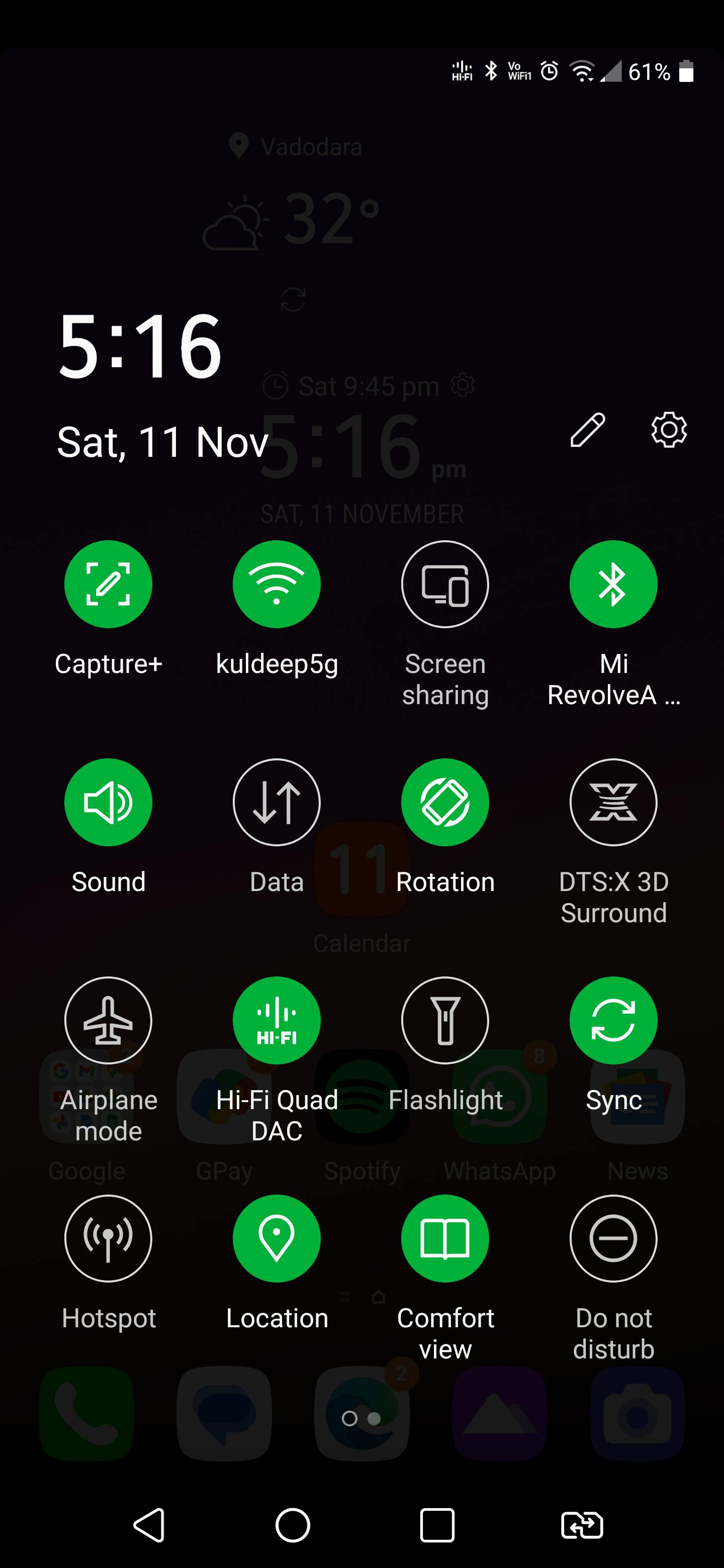Turn on the Flashlight
724x1568 pixels.
click(445, 1020)
